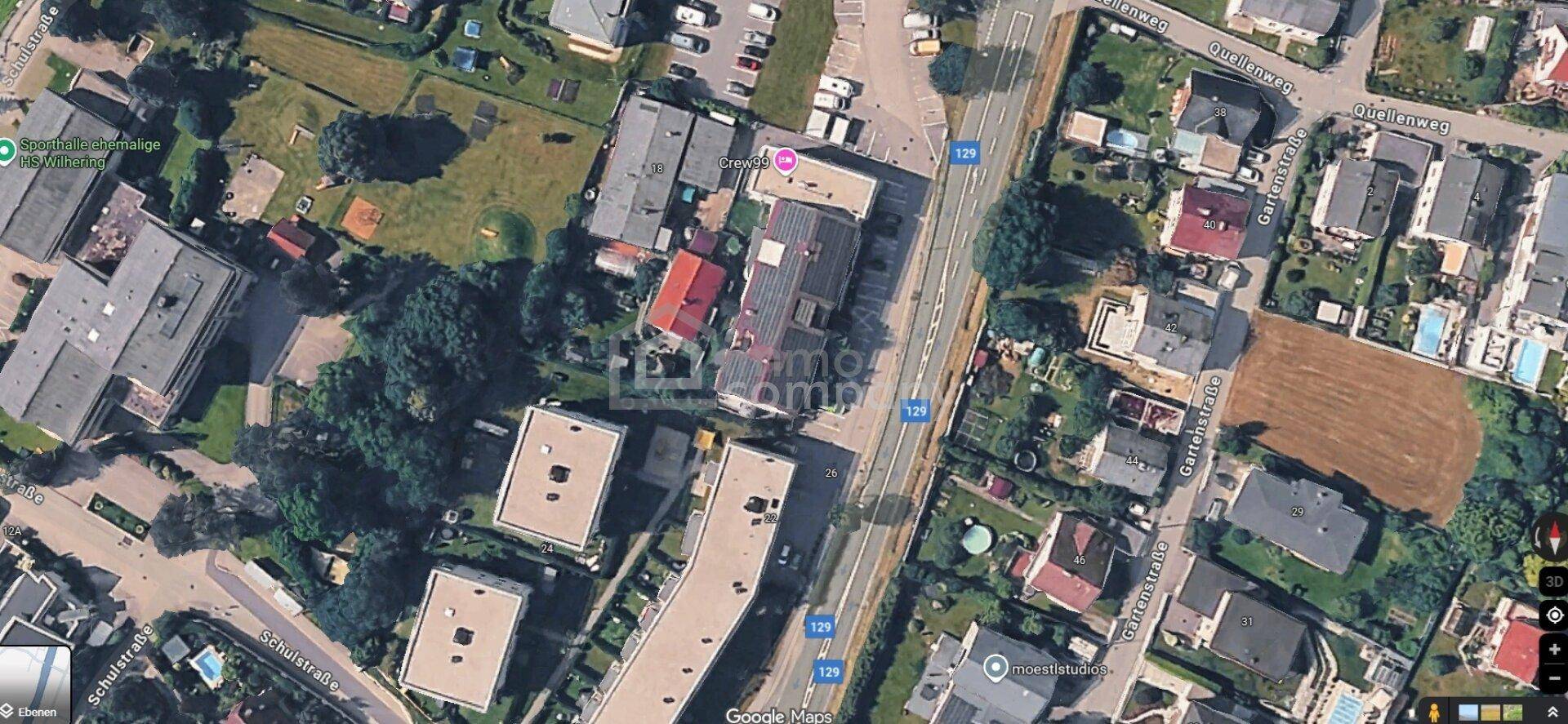This screenshot has width=1568, height=724.
Task: Switch the map to 3D view
Action: point(1553,581)
